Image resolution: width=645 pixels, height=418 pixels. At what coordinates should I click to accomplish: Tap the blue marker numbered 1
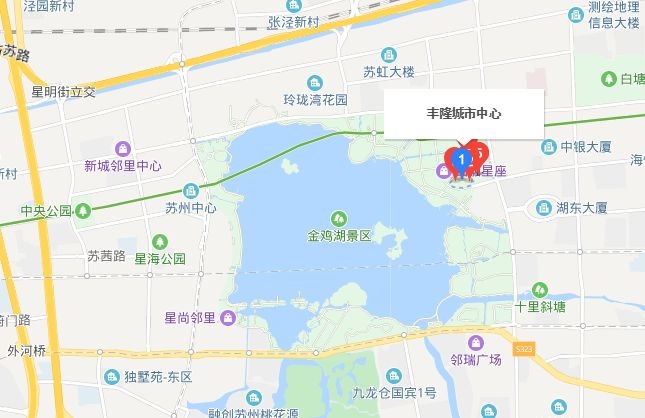(460, 159)
